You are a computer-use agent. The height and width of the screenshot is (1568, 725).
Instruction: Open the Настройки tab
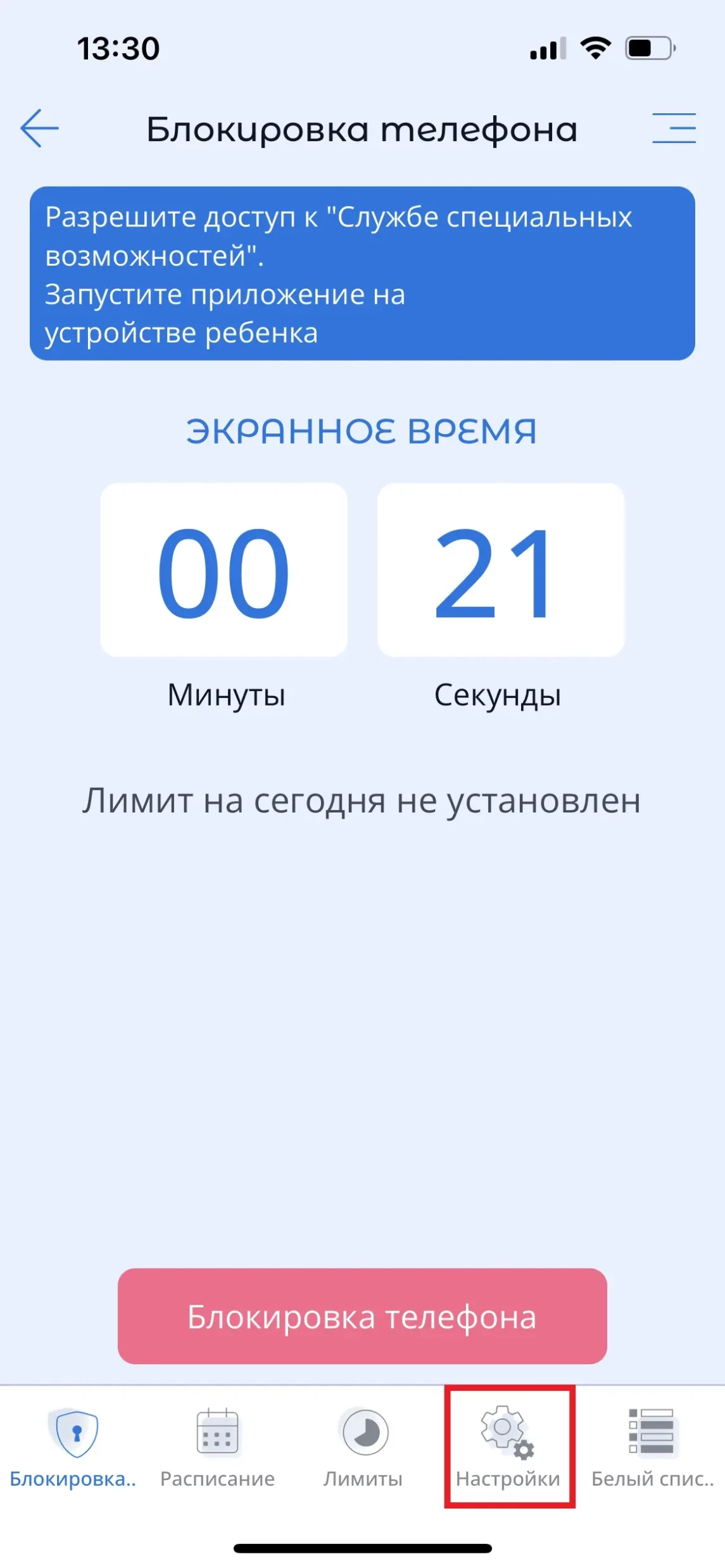pyautogui.click(x=508, y=1447)
